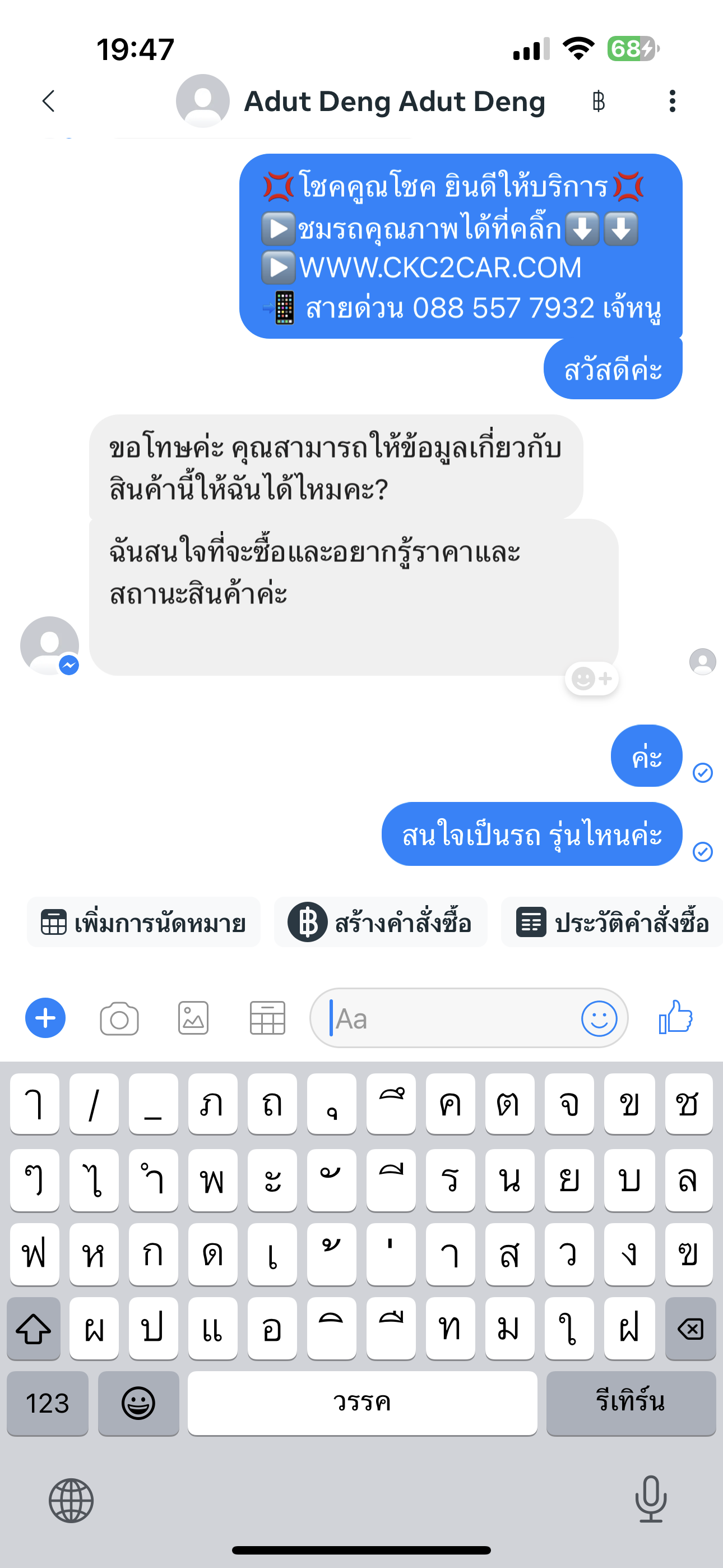Open the three-dot overflow menu
The image size is (723, 1568).
(672, 101)
